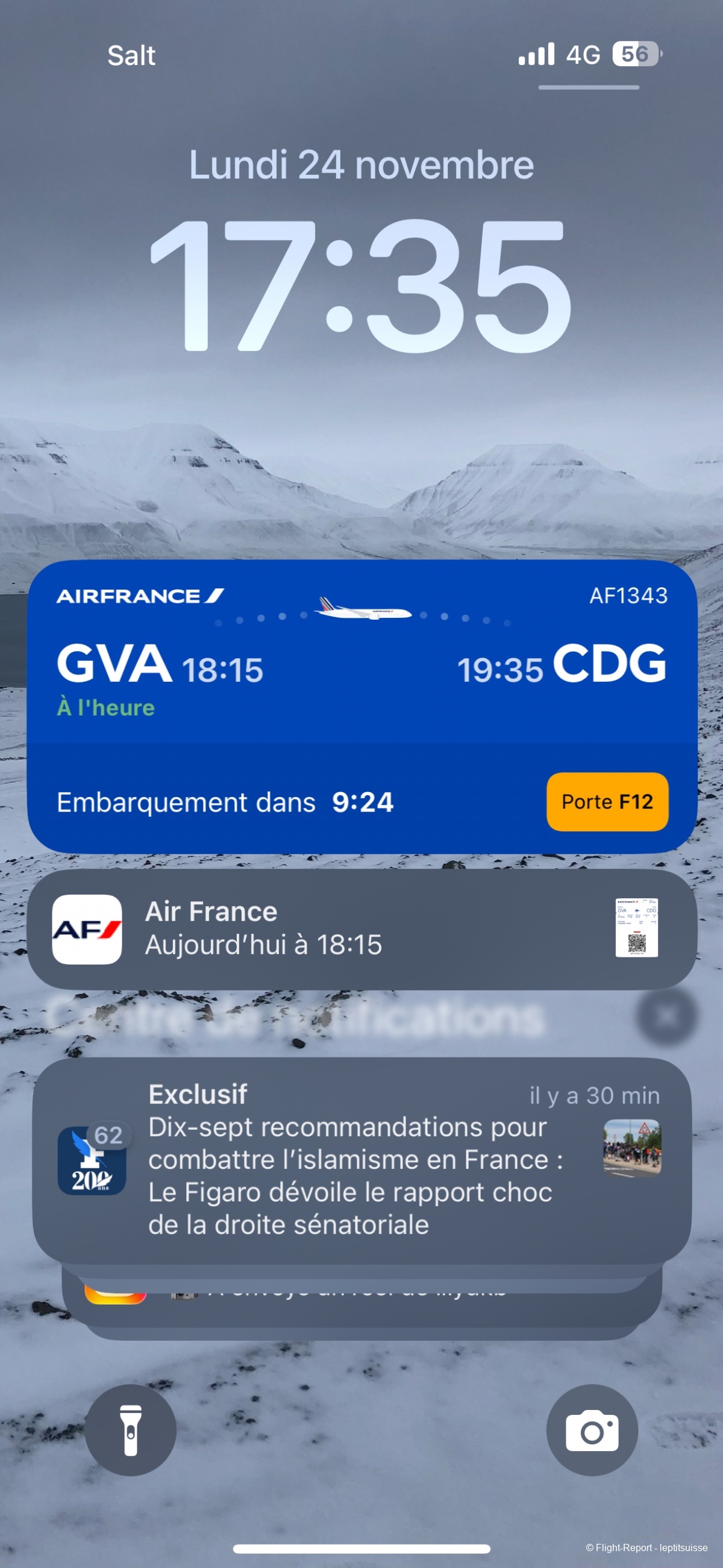Open the Air France boarding pass notification
This screenshot has height=1568, width=723.
[361, 929]
